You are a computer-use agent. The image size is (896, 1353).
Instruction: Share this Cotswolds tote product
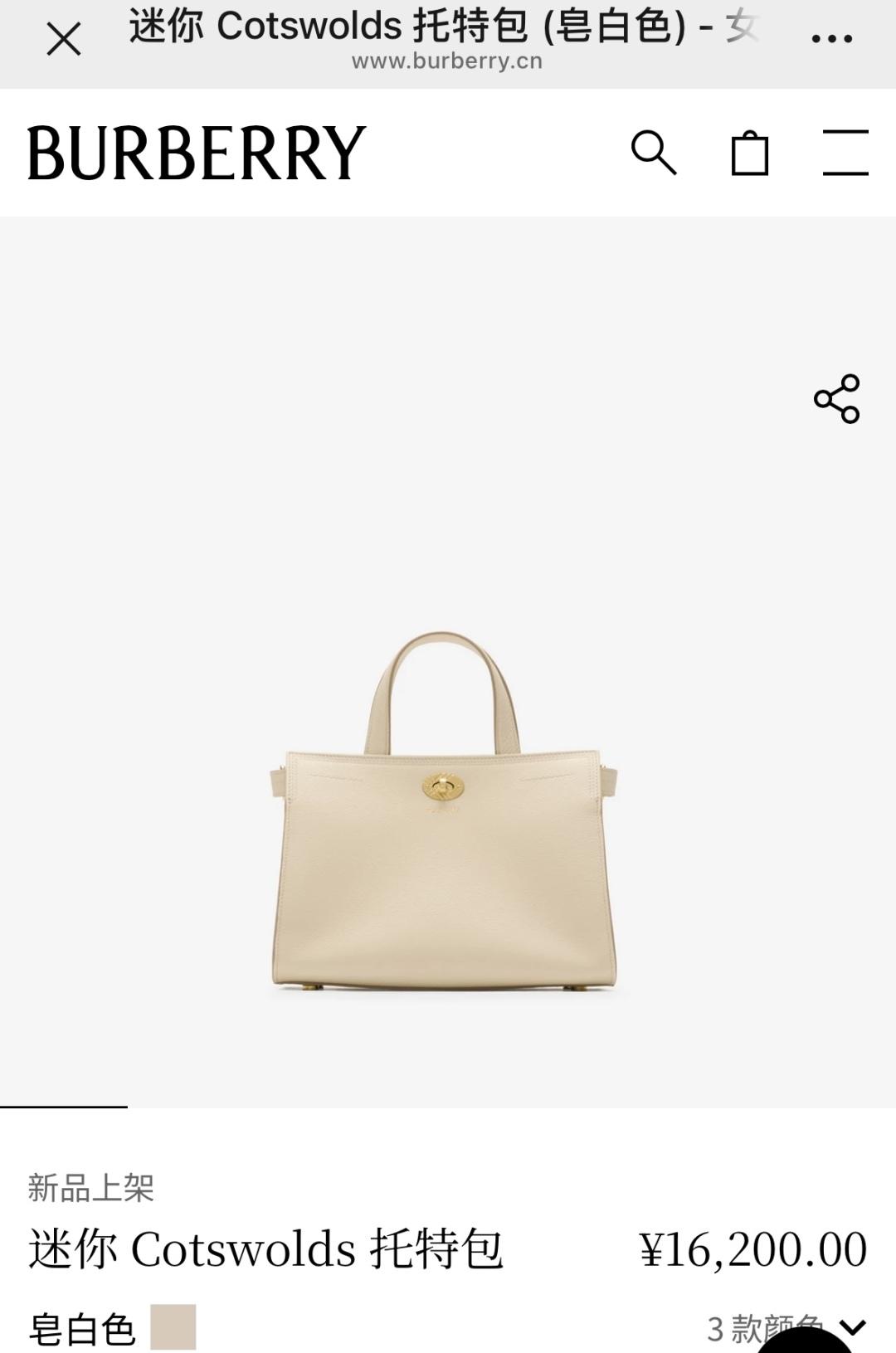(836, 399)
